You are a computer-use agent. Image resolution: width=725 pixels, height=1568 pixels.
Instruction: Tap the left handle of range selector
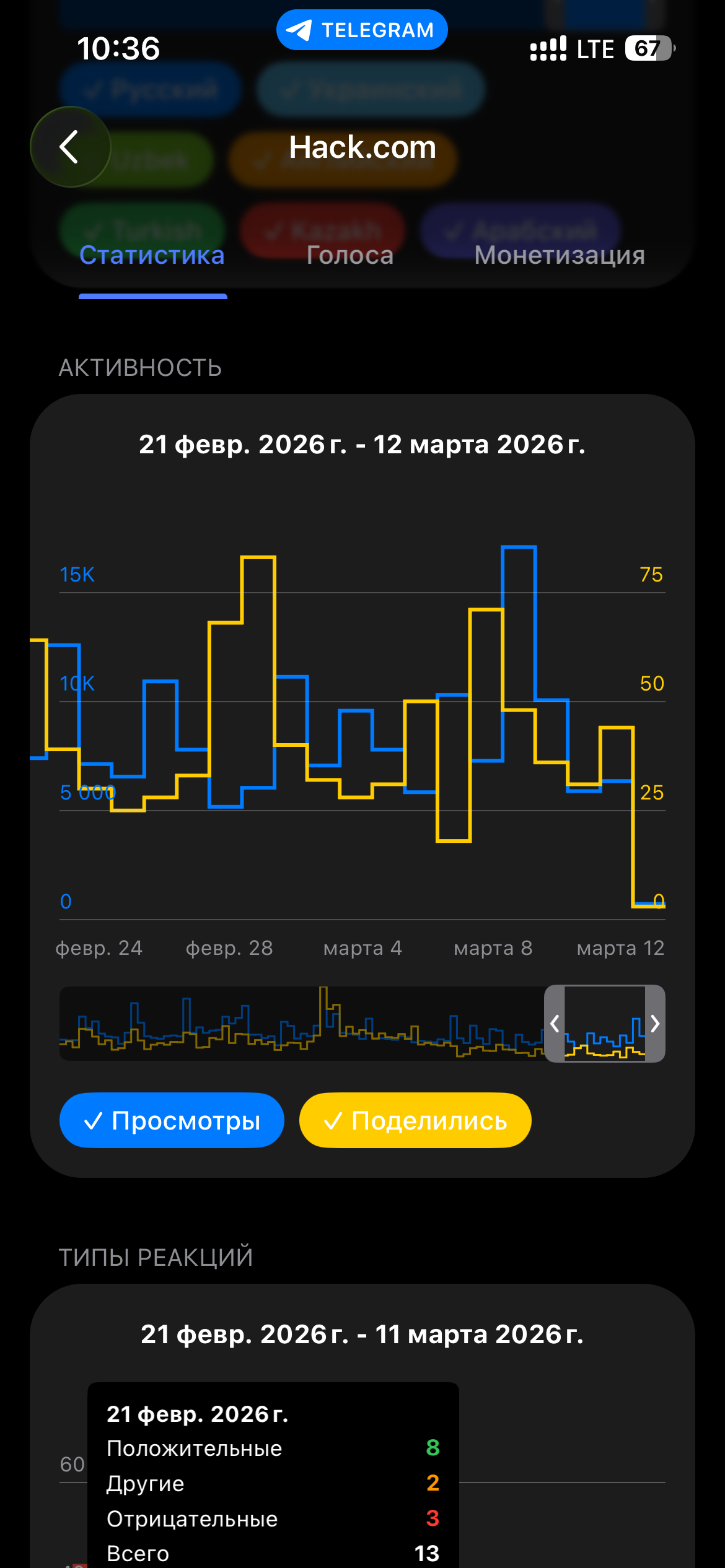click(555, 1024)
